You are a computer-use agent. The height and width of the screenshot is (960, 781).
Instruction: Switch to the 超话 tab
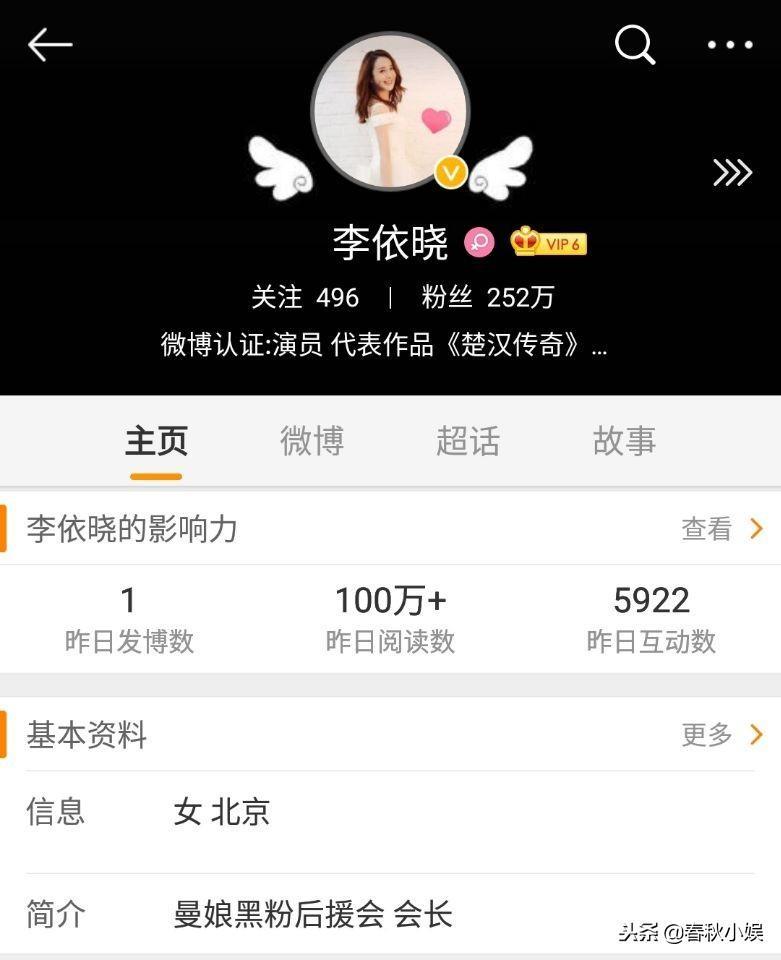[468, 441]
